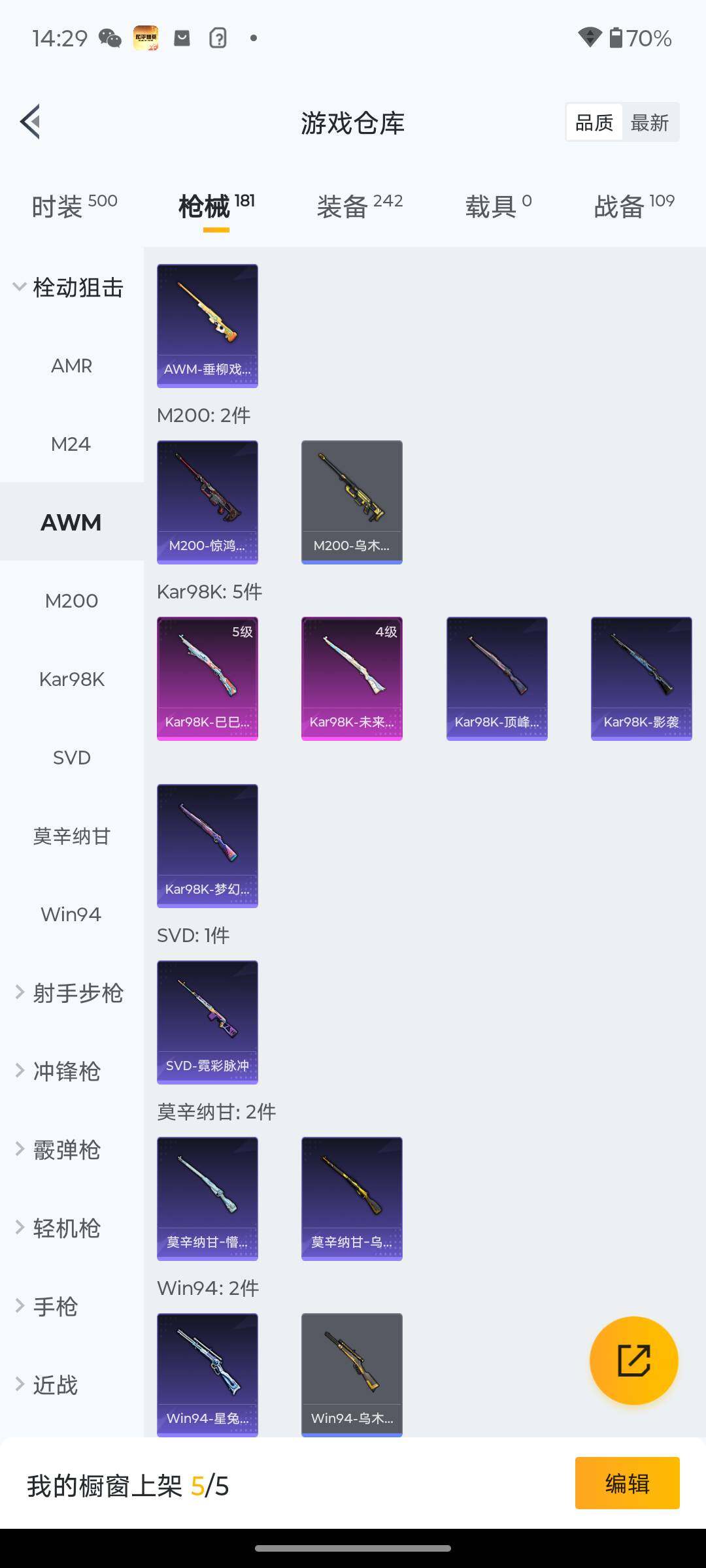Select Kar98K in the sidebar

coord(71,679)
